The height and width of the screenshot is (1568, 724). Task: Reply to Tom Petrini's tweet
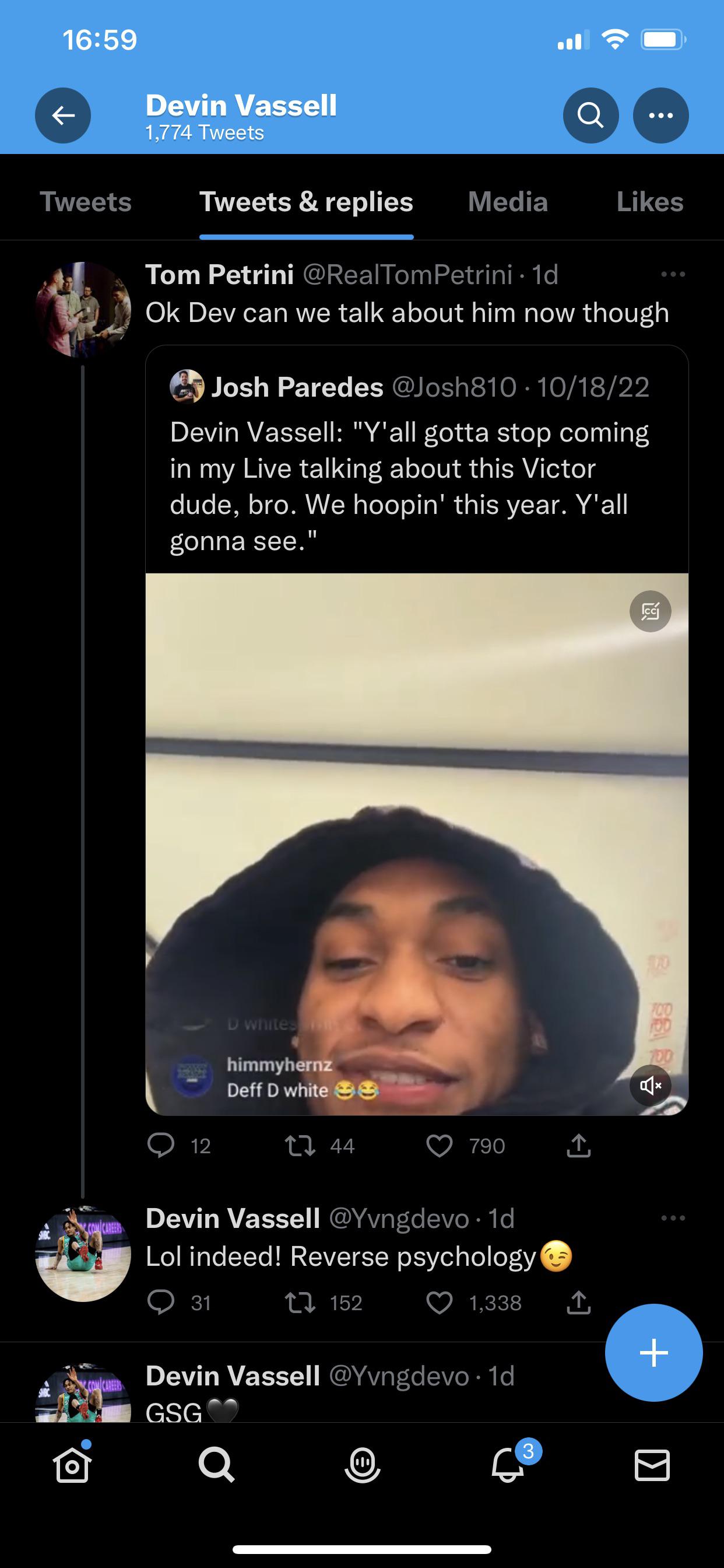161,1146
